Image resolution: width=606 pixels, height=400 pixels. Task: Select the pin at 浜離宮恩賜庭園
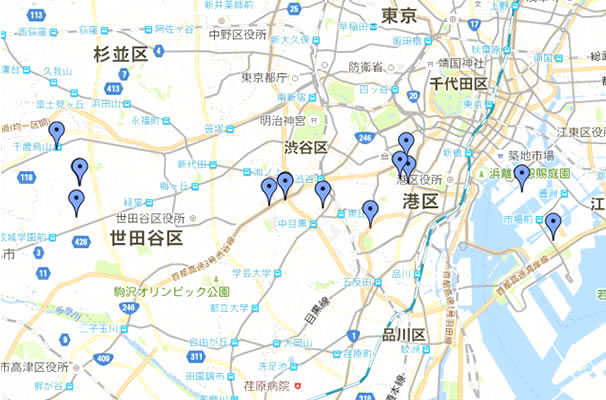[x=521, y=175]
